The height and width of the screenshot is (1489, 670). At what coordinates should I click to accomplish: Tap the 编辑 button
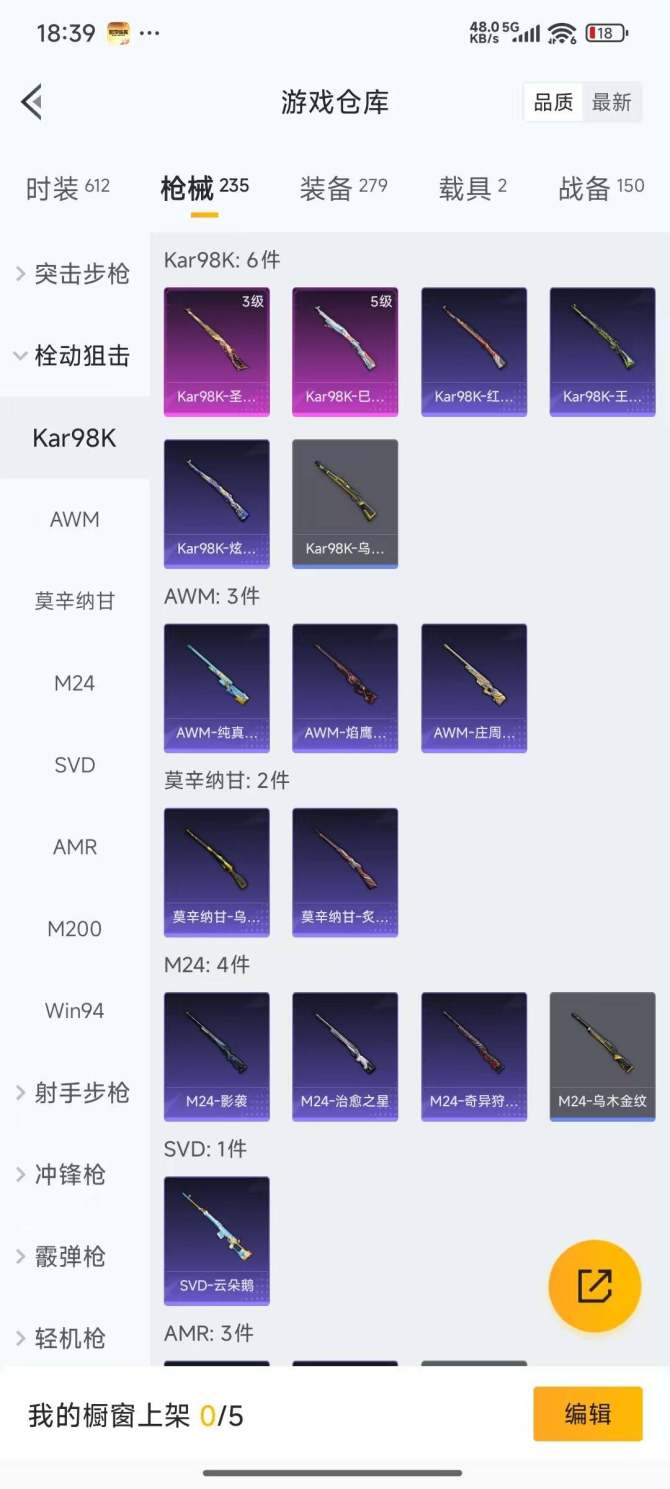point(588,1414)
